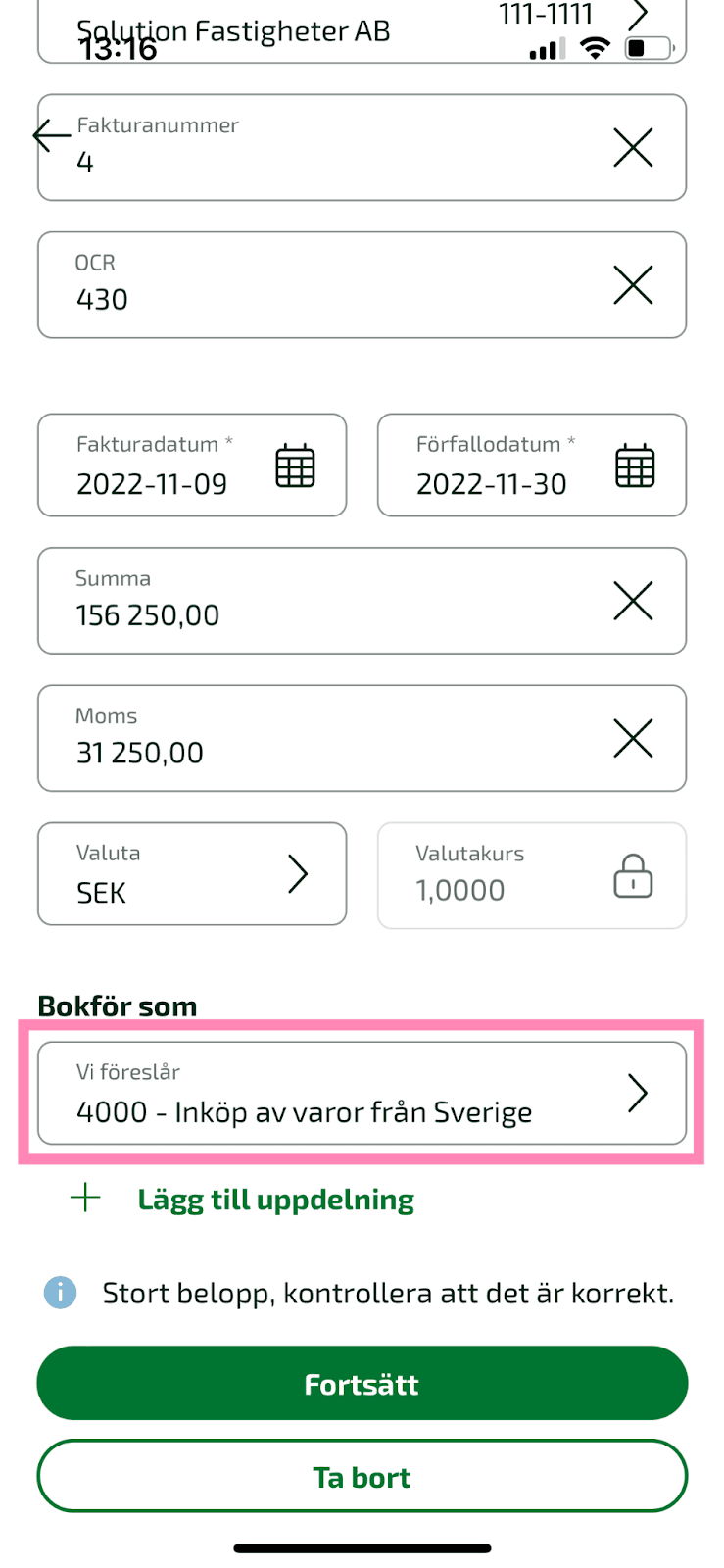The width and height of the screenshot is (724, 1568).
Task: Change the suggested account 4000 Inköp av varor
Action: 362,1093
